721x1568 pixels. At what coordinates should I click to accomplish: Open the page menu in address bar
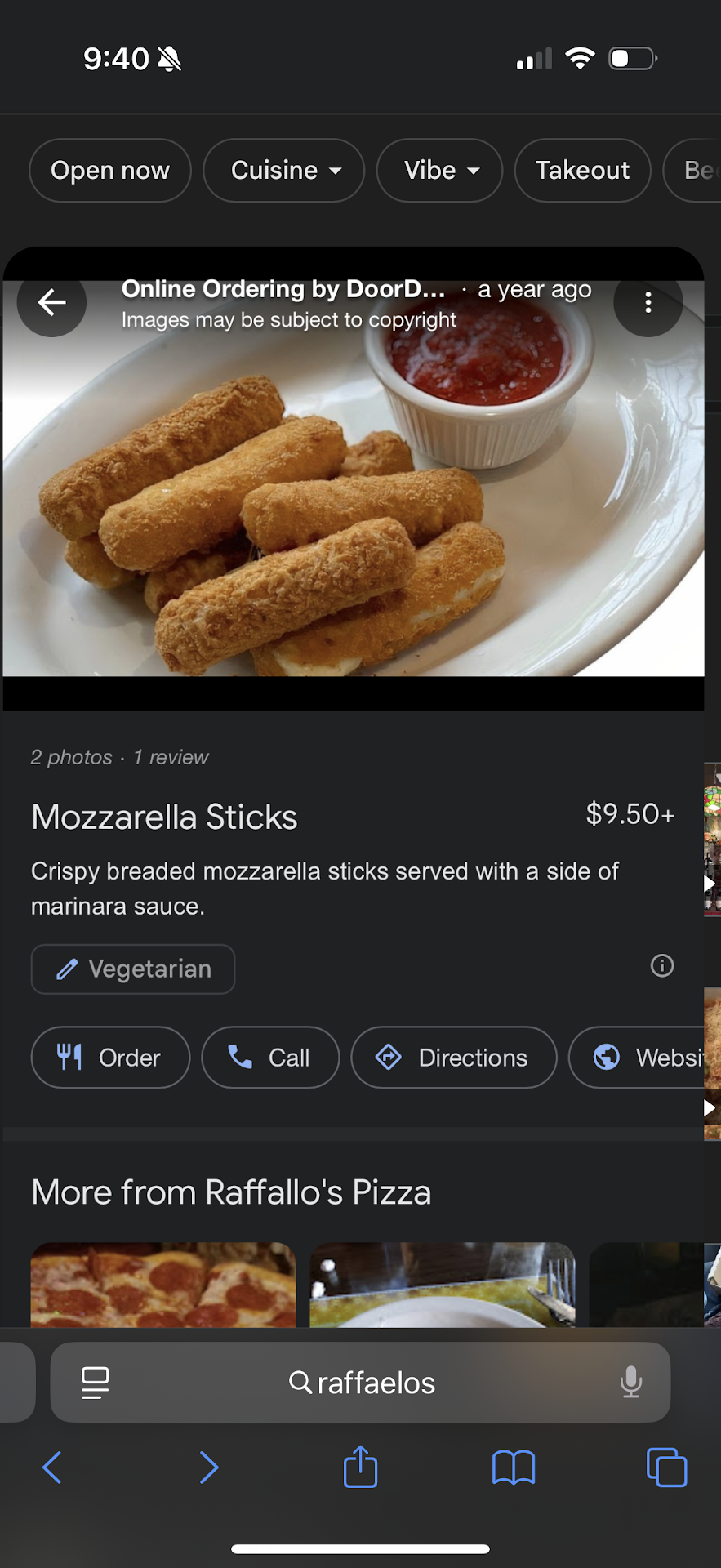click(96, 1383)
